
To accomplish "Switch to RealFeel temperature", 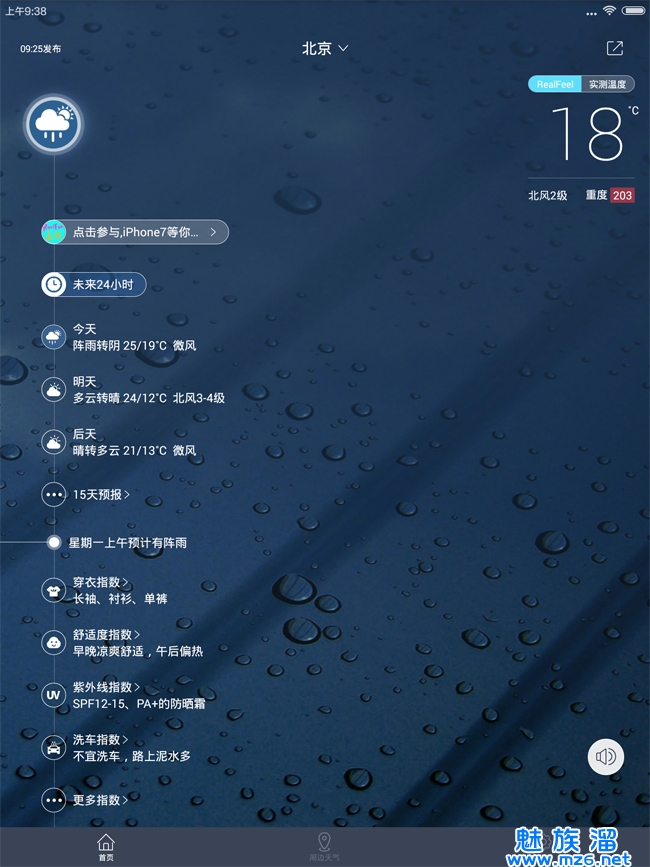I will coord(555,85).
